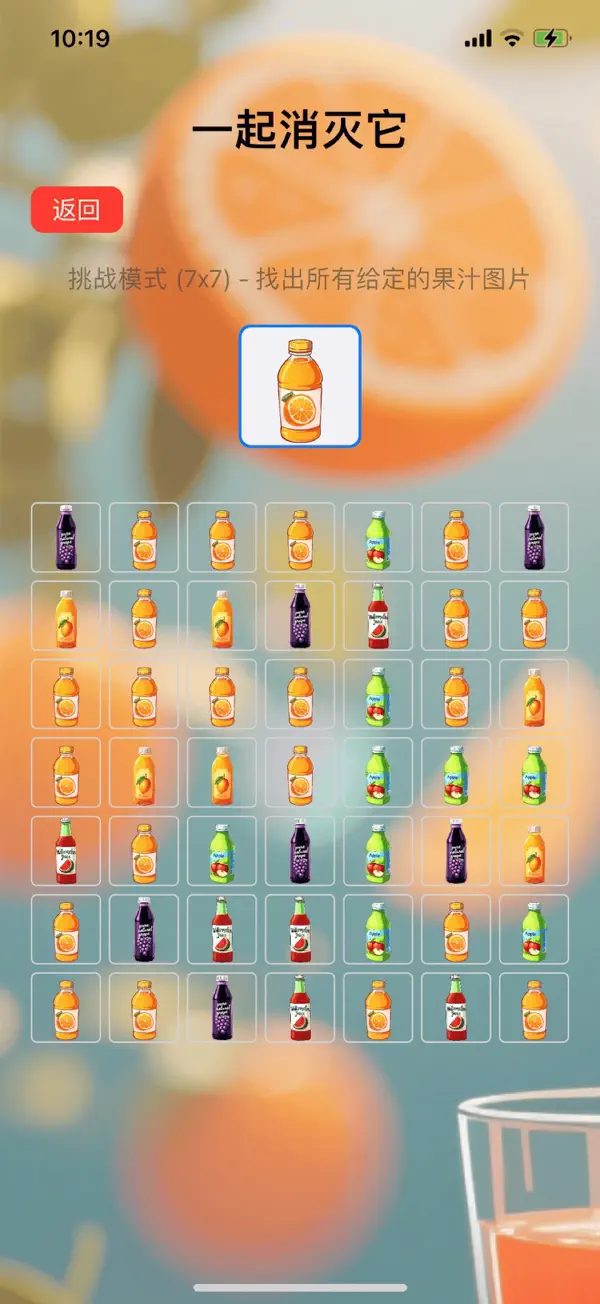Select the grape bottle between two apple bottles
The height and width of the screenshot is (1304, 600).
[300, 851]
